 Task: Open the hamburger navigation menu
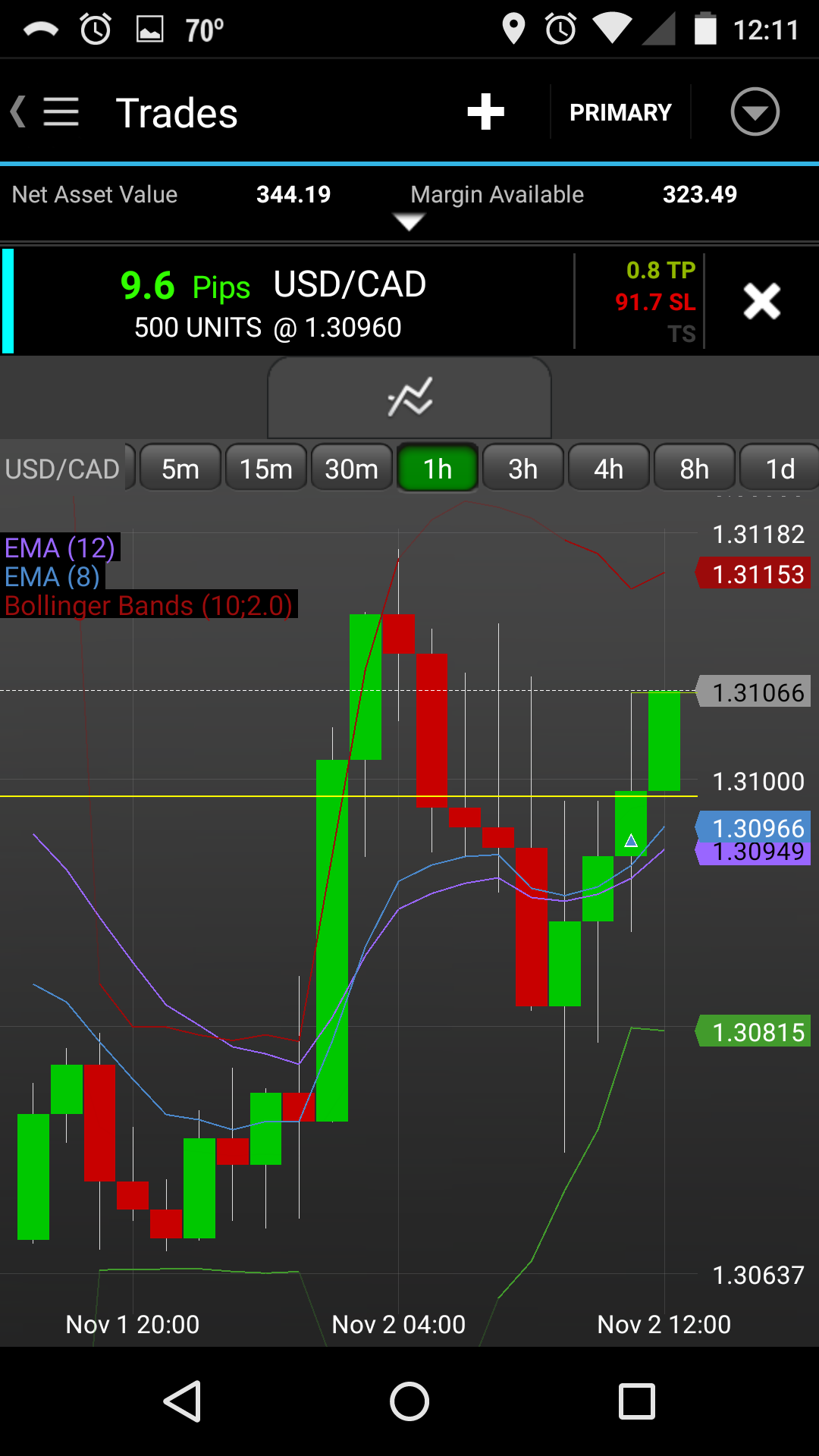point(61,112)
